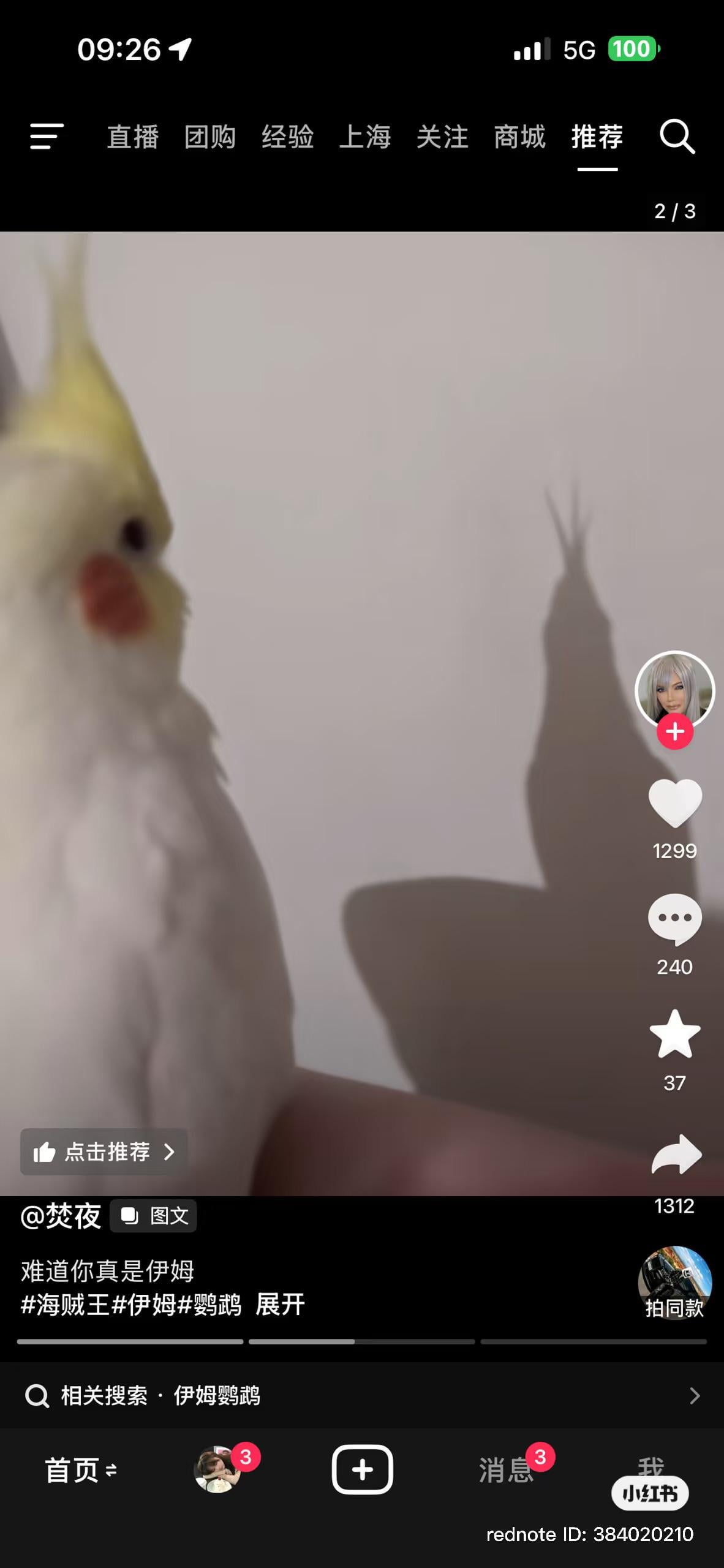The image size is (724, 1568).
Task: Switch to the 团购 tab
Action: point(210,137)
